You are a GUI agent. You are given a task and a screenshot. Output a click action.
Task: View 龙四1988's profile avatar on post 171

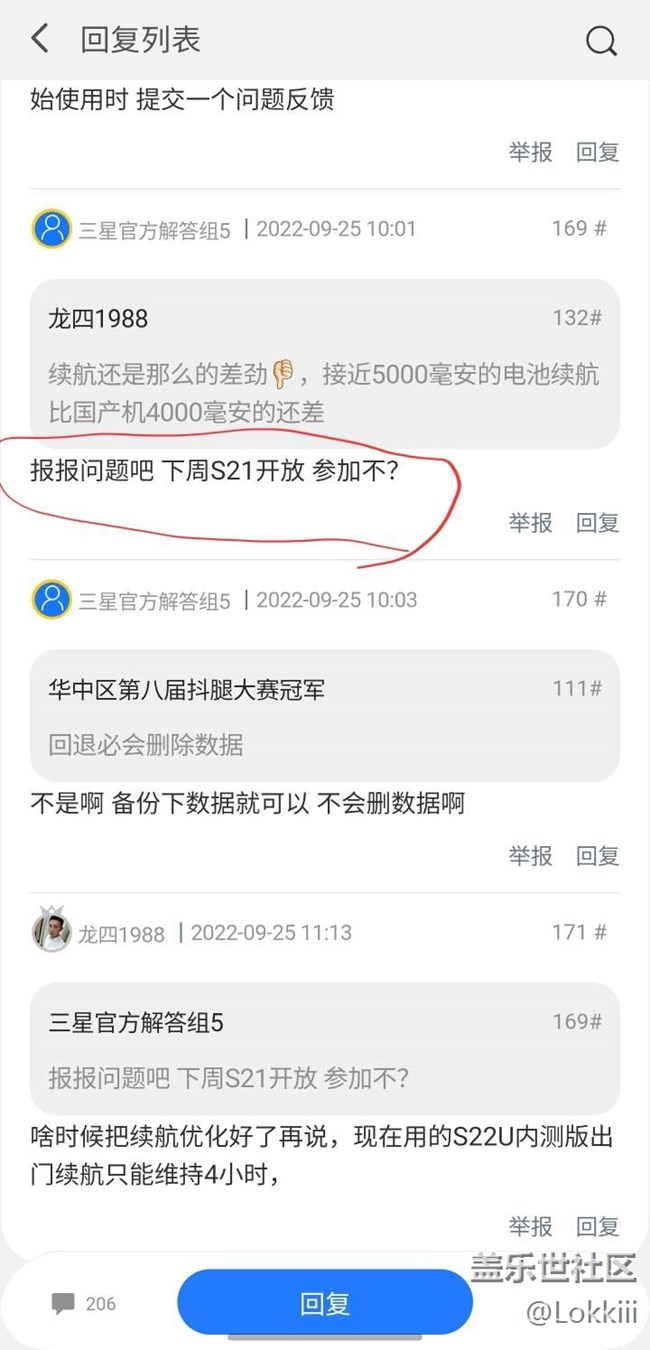click(51, 932)
